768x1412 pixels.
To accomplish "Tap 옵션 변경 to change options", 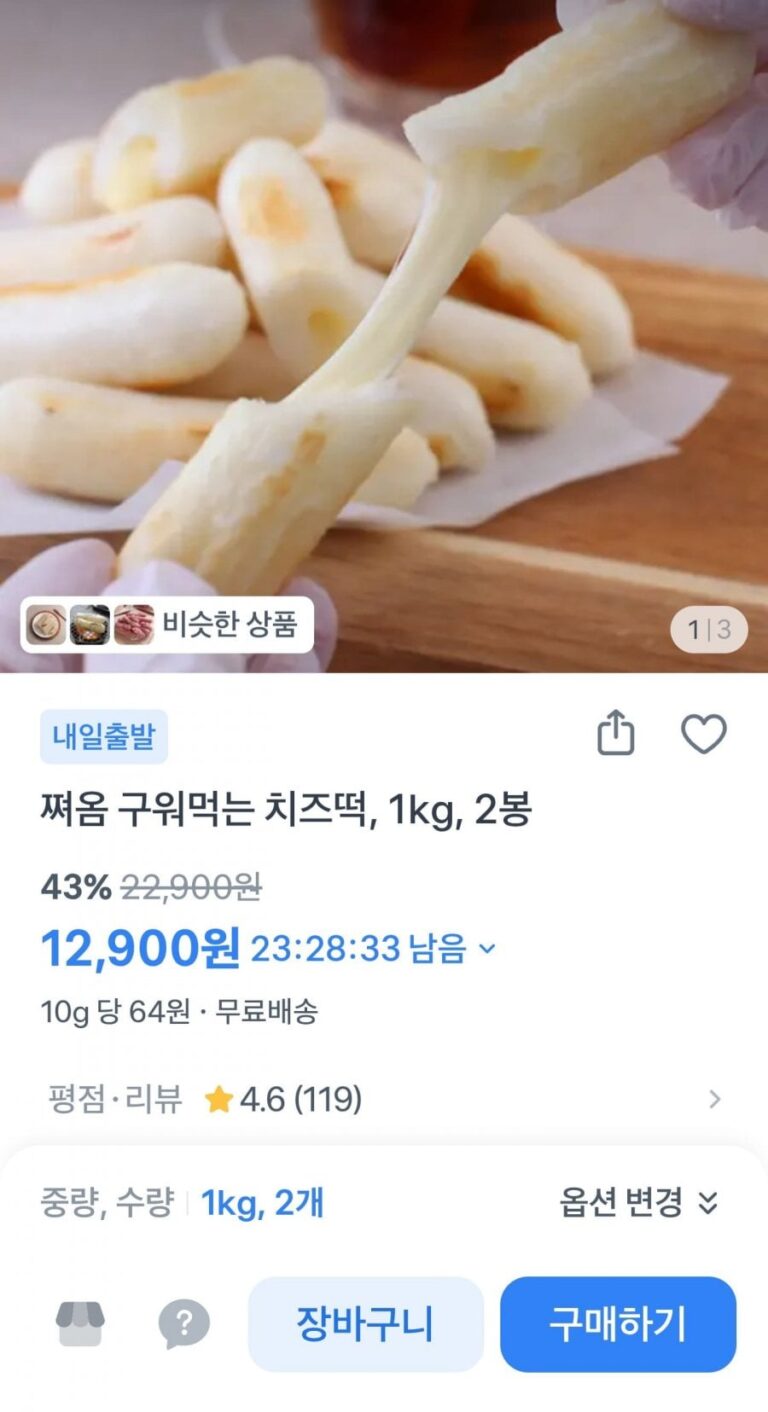I will pyautogui.click(x=638, y=1202).
